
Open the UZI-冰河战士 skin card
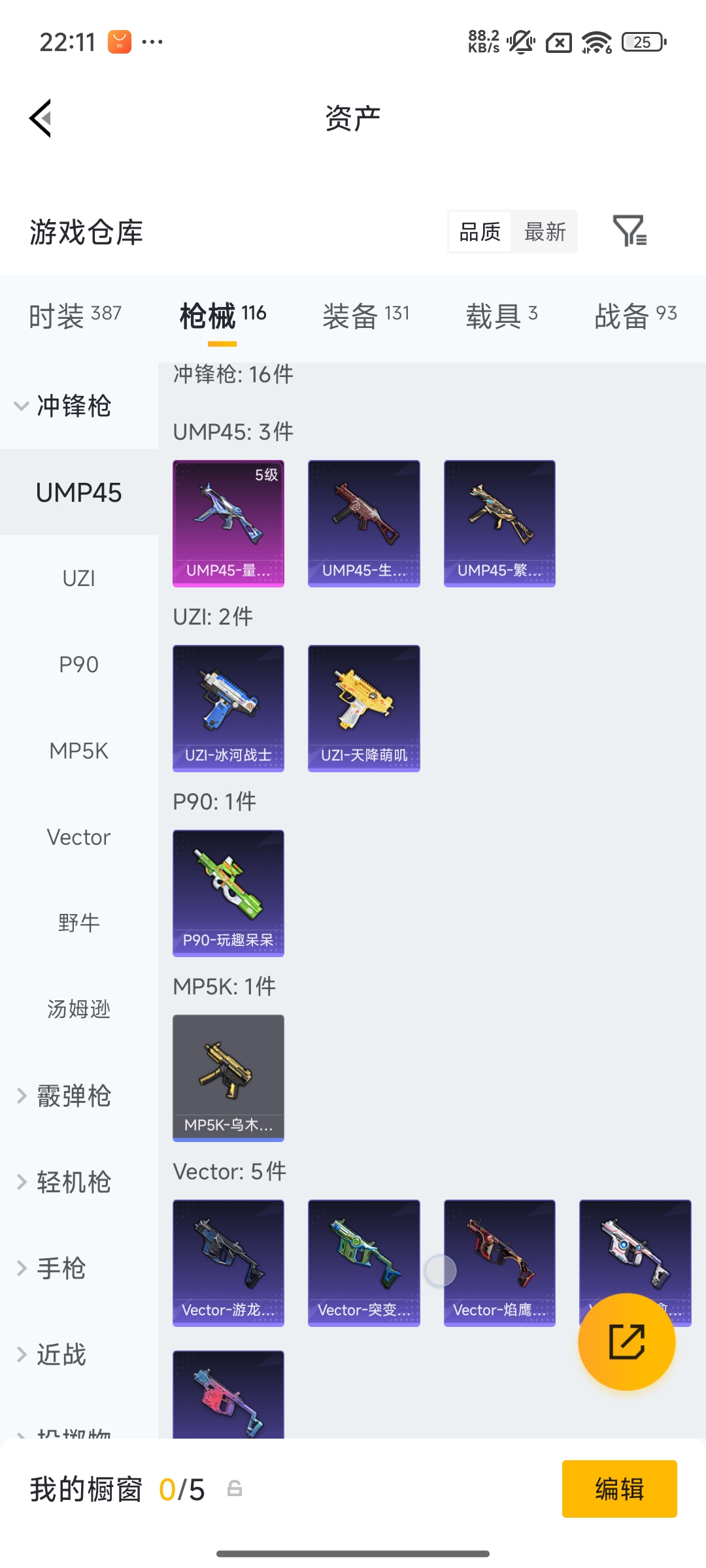[228, 708]
